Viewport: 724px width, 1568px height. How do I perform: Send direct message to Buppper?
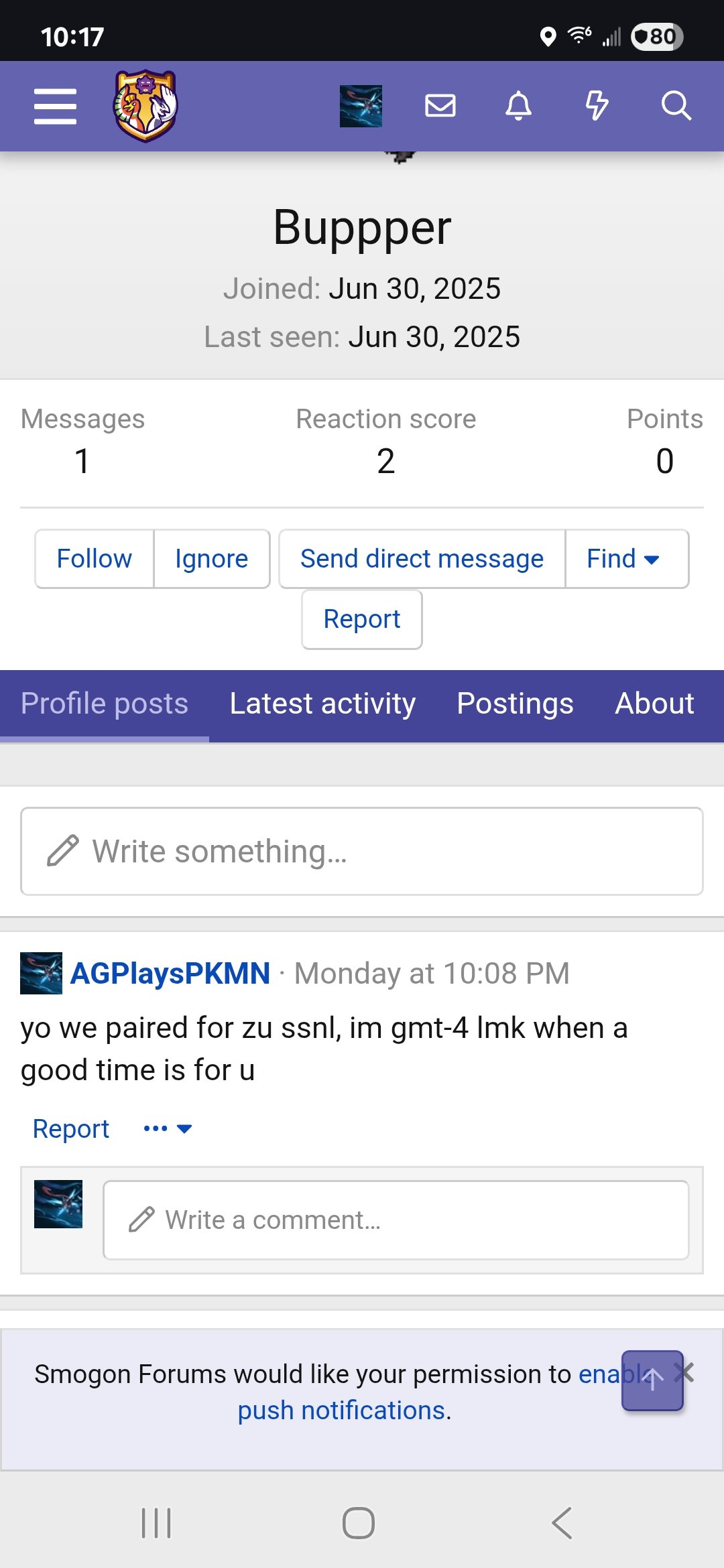pyautogui.click(x=422, y=559)
